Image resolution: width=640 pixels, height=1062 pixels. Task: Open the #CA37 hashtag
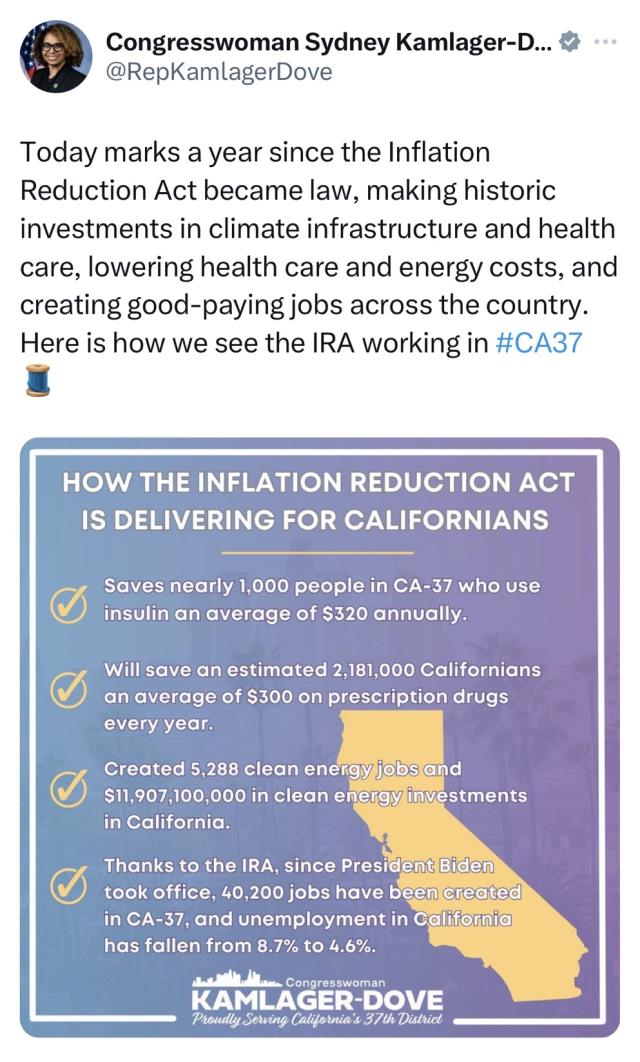click(x=539, y=342)
